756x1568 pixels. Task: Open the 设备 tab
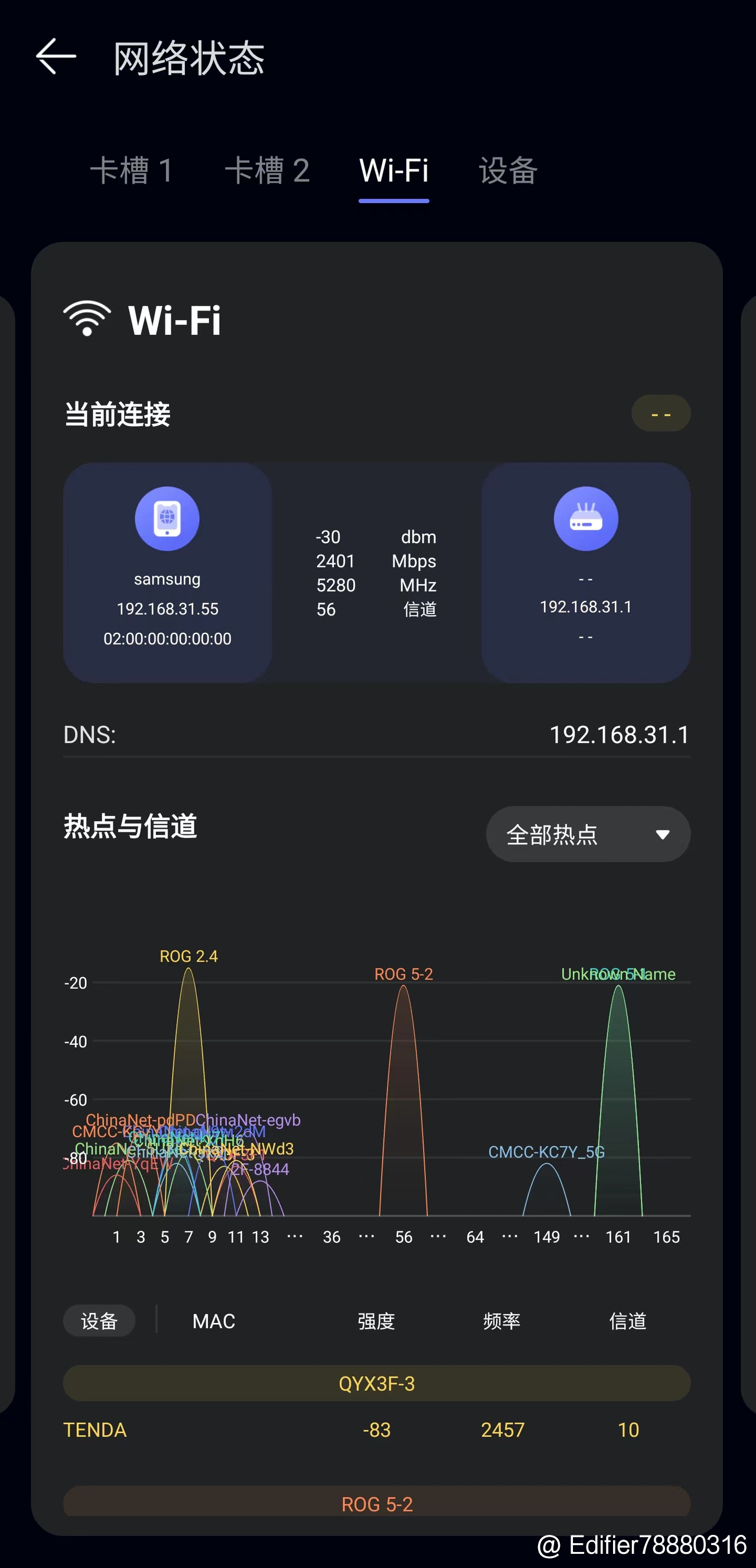point(507,171)
